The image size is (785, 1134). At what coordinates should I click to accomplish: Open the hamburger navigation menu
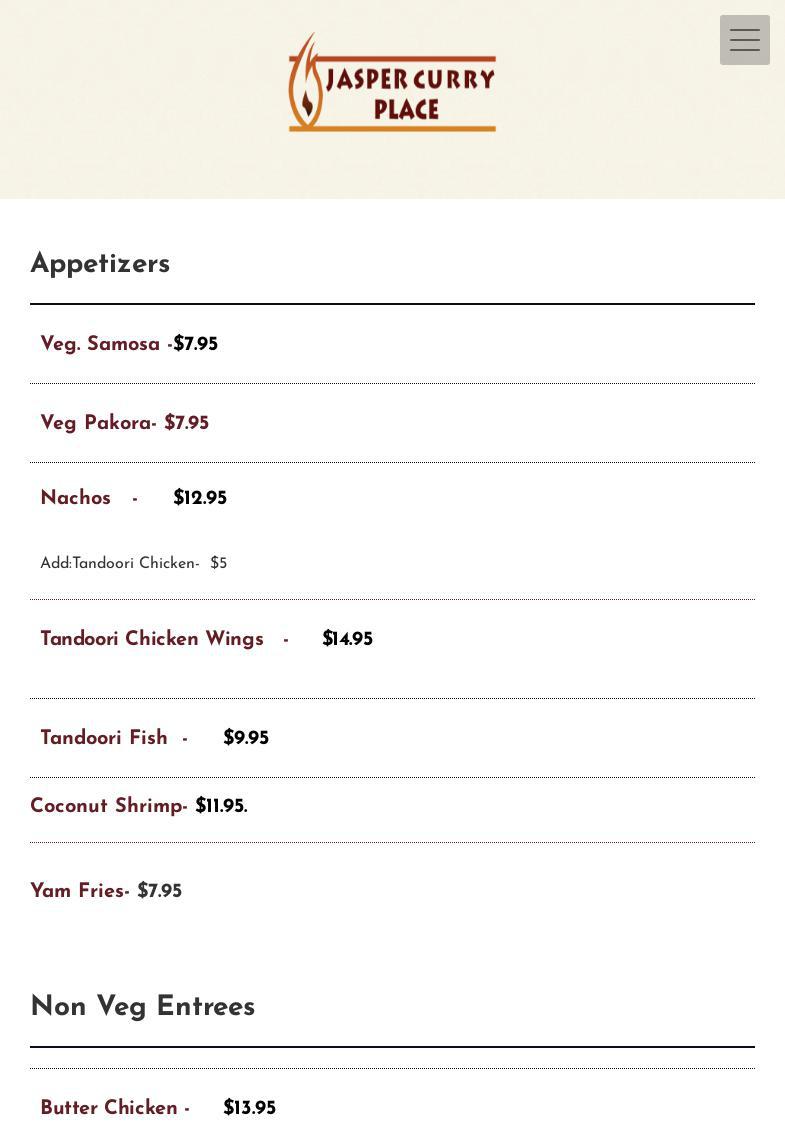tap(744, 40)
